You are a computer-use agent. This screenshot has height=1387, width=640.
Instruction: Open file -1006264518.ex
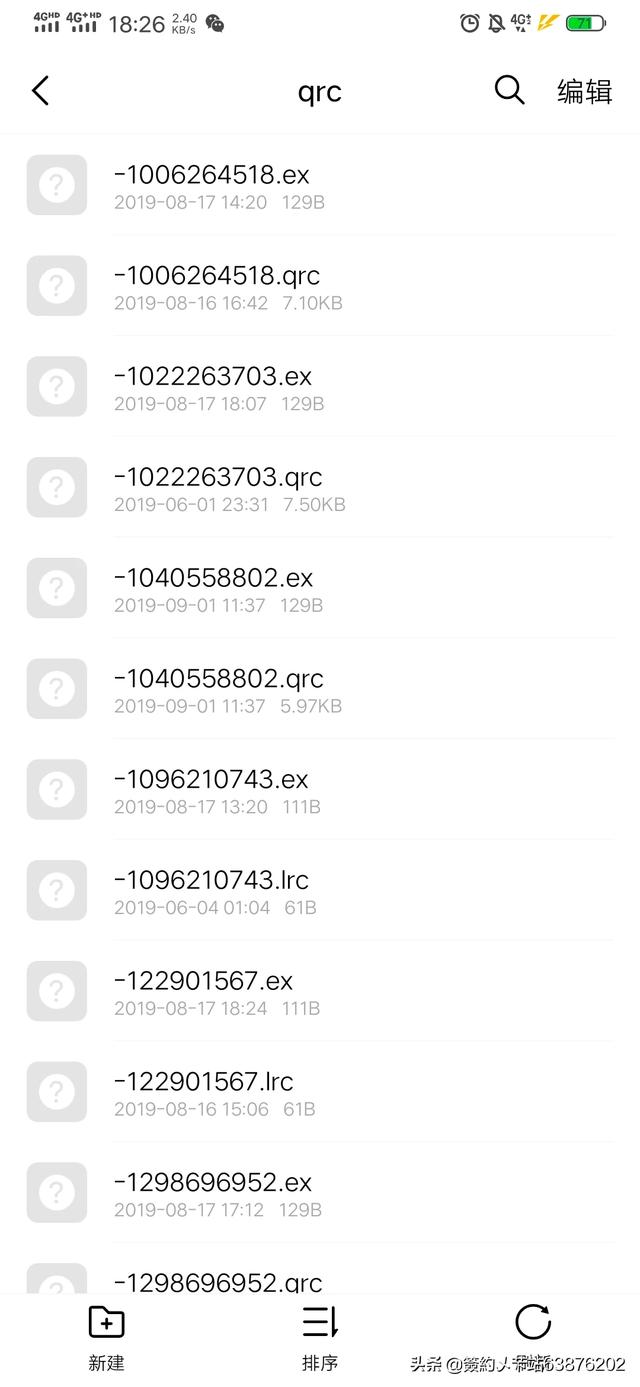320,185
